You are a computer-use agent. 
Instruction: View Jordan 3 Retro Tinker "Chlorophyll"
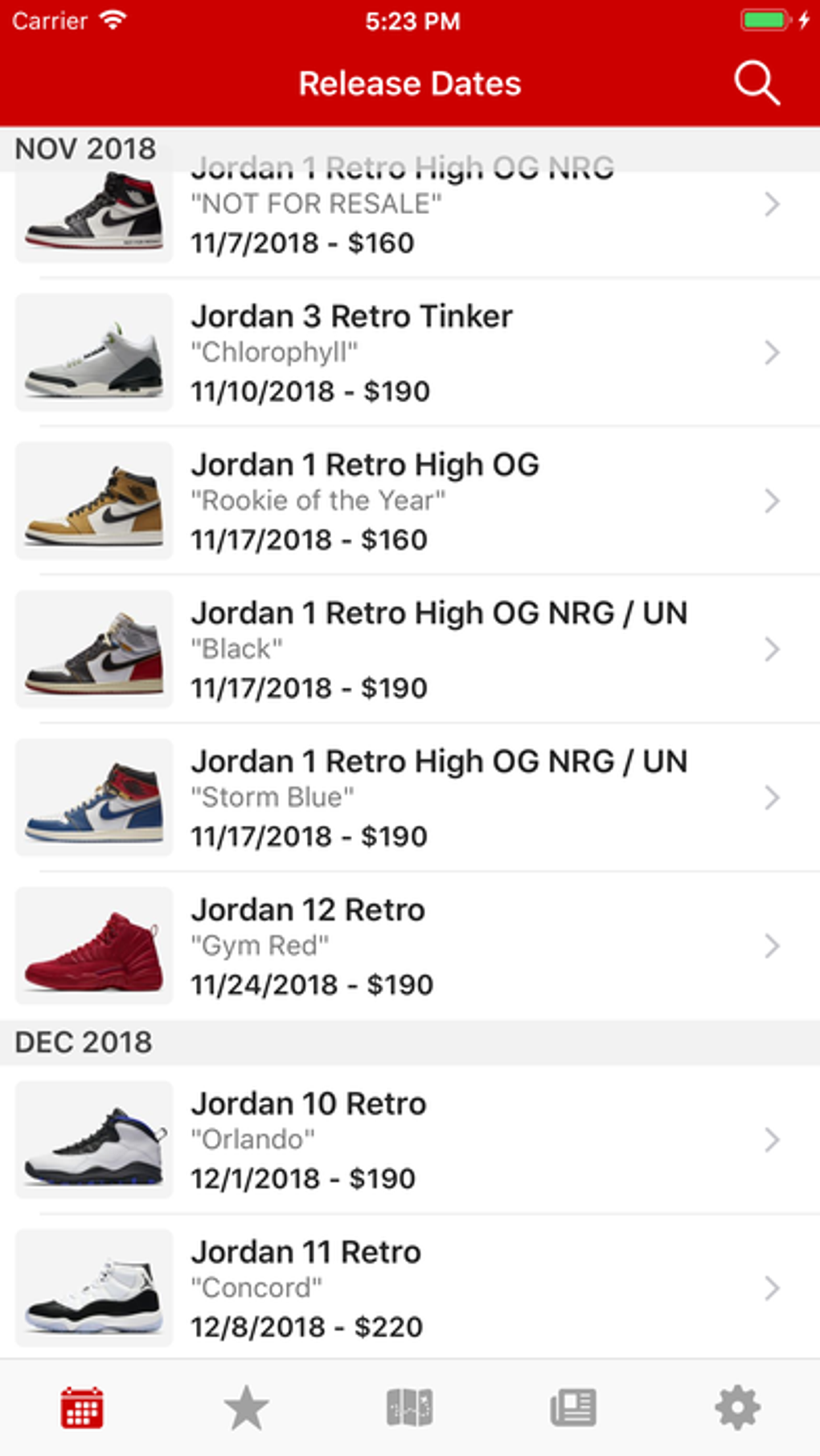(x=402, y=353)
